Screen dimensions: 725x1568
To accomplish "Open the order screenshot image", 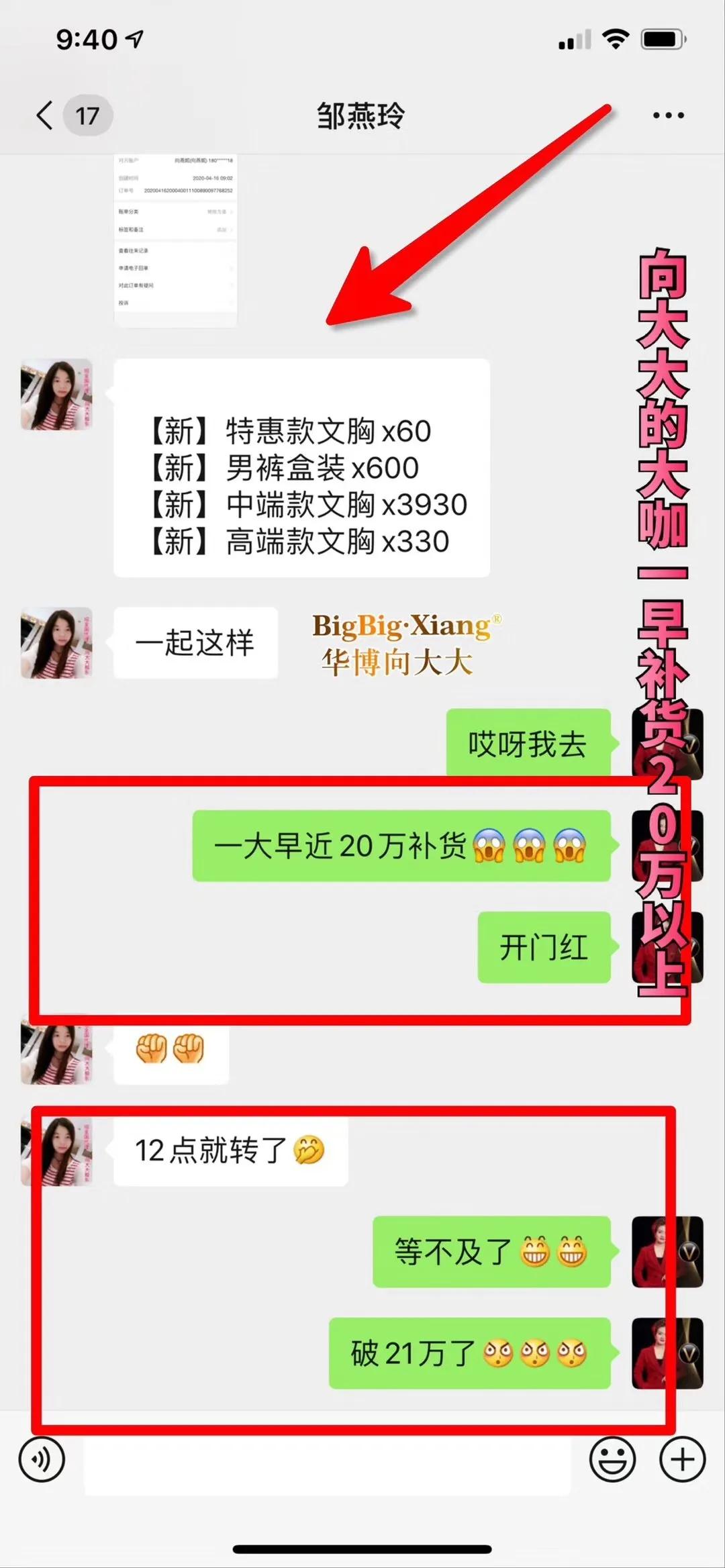I will click(x=175, y=240).
